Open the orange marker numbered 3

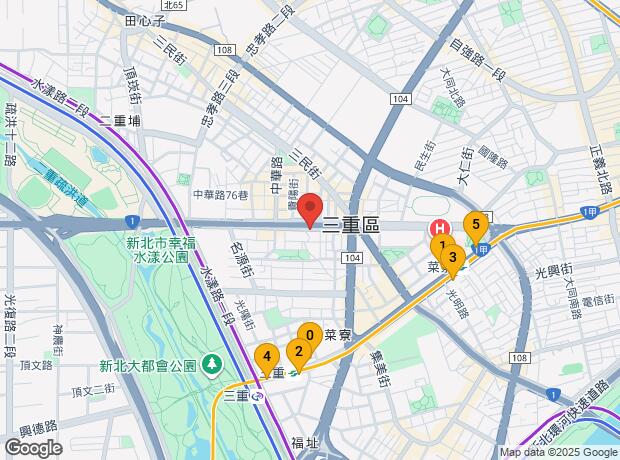pyautogui.click(x=453, y=258)
